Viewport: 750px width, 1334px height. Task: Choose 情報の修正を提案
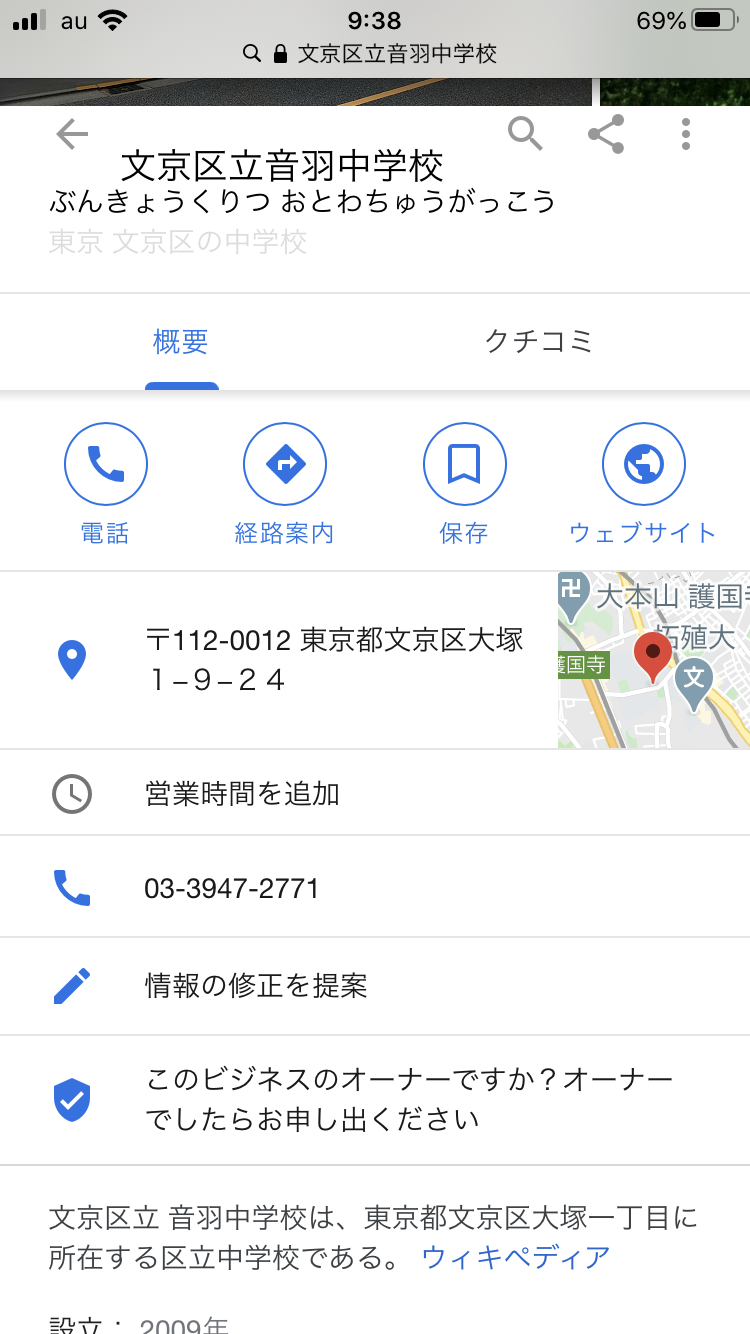256,986
